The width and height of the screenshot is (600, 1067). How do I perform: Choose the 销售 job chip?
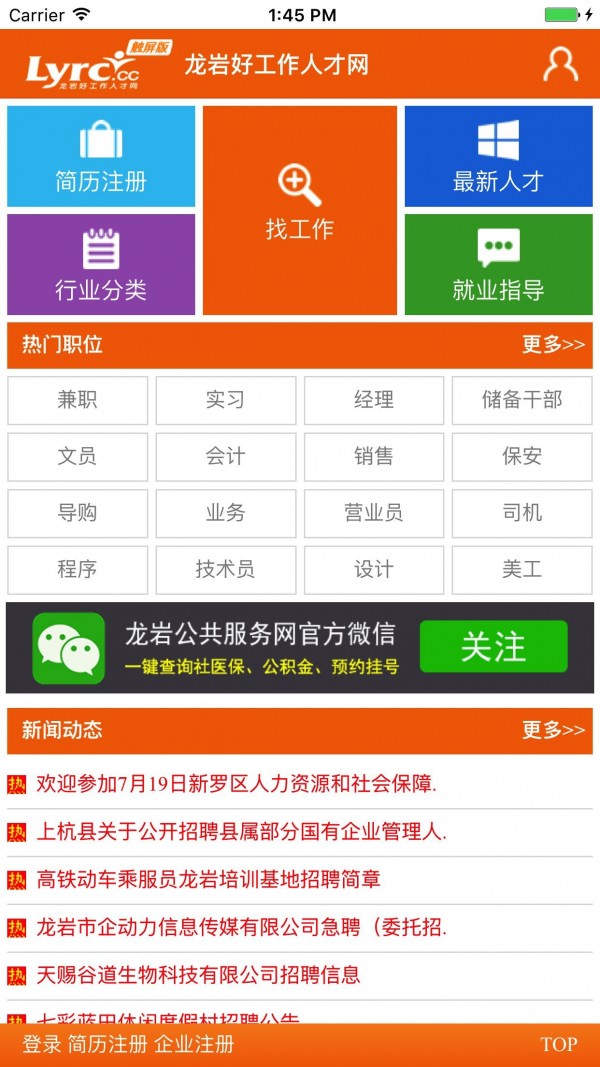tap(374, 457)
